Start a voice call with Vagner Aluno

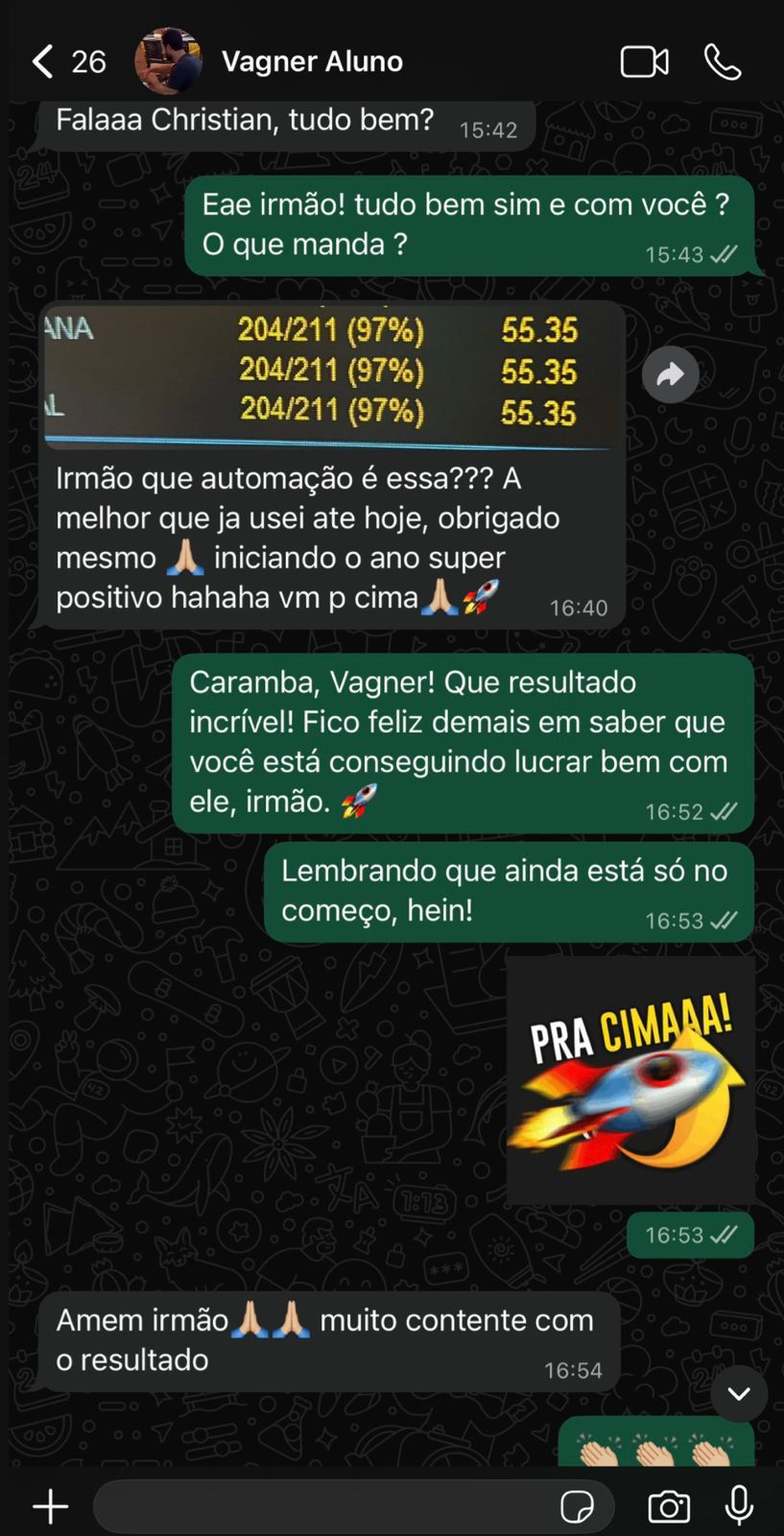tap(722, 60)
